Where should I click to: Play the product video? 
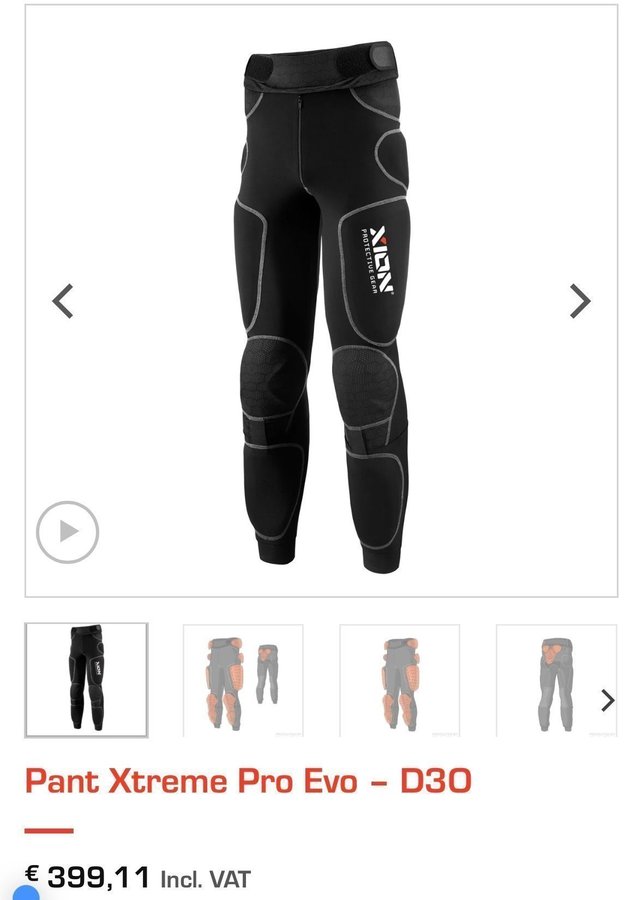point(67,531)
